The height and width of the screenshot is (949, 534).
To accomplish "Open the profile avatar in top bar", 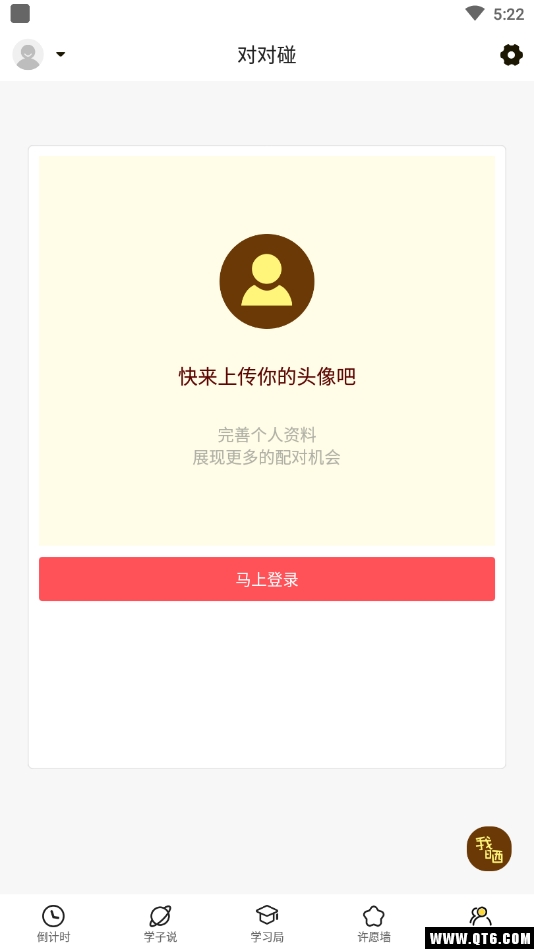I will click(28, 54).
